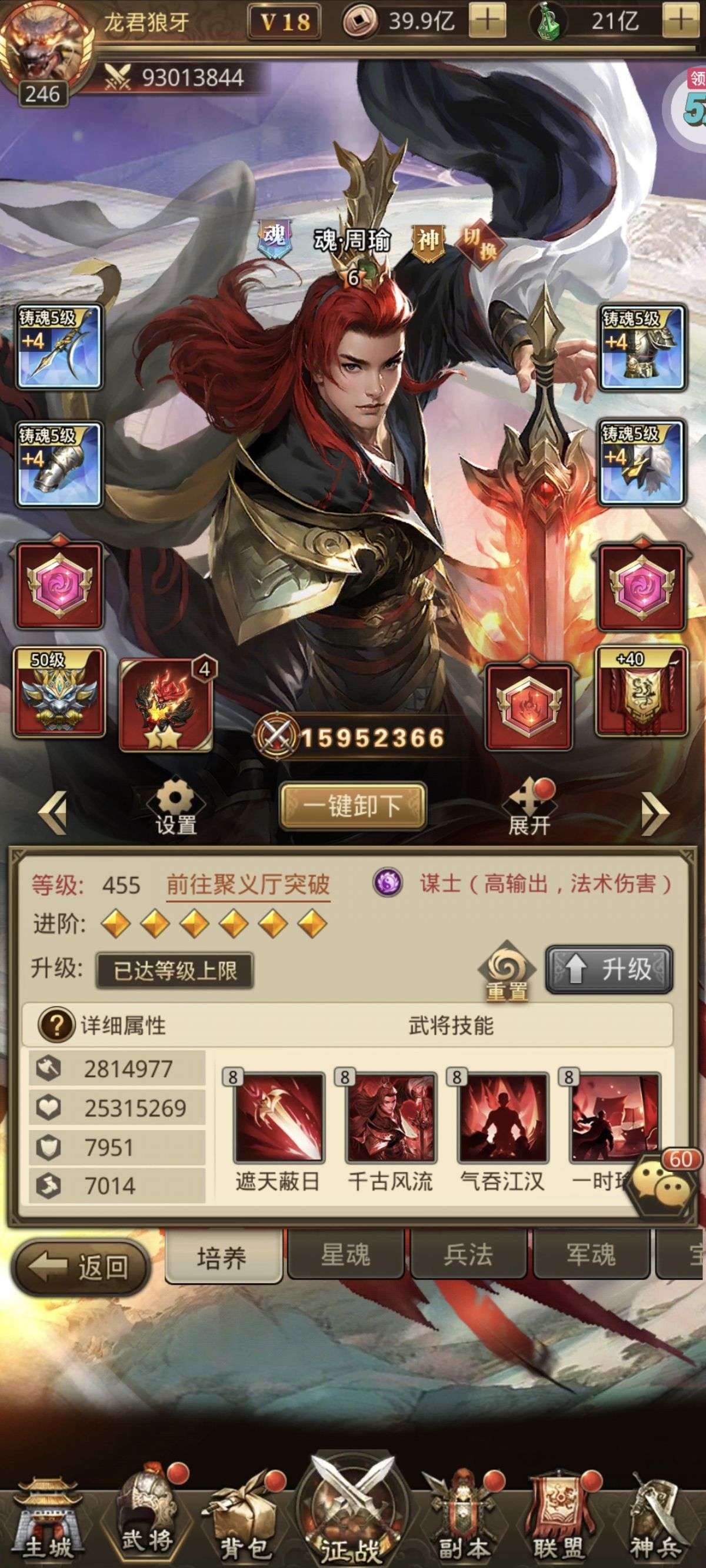Tap the 切换 switch badge by 魂·周瑜
The image size is (706, 1568).
(x=481, y=244)
